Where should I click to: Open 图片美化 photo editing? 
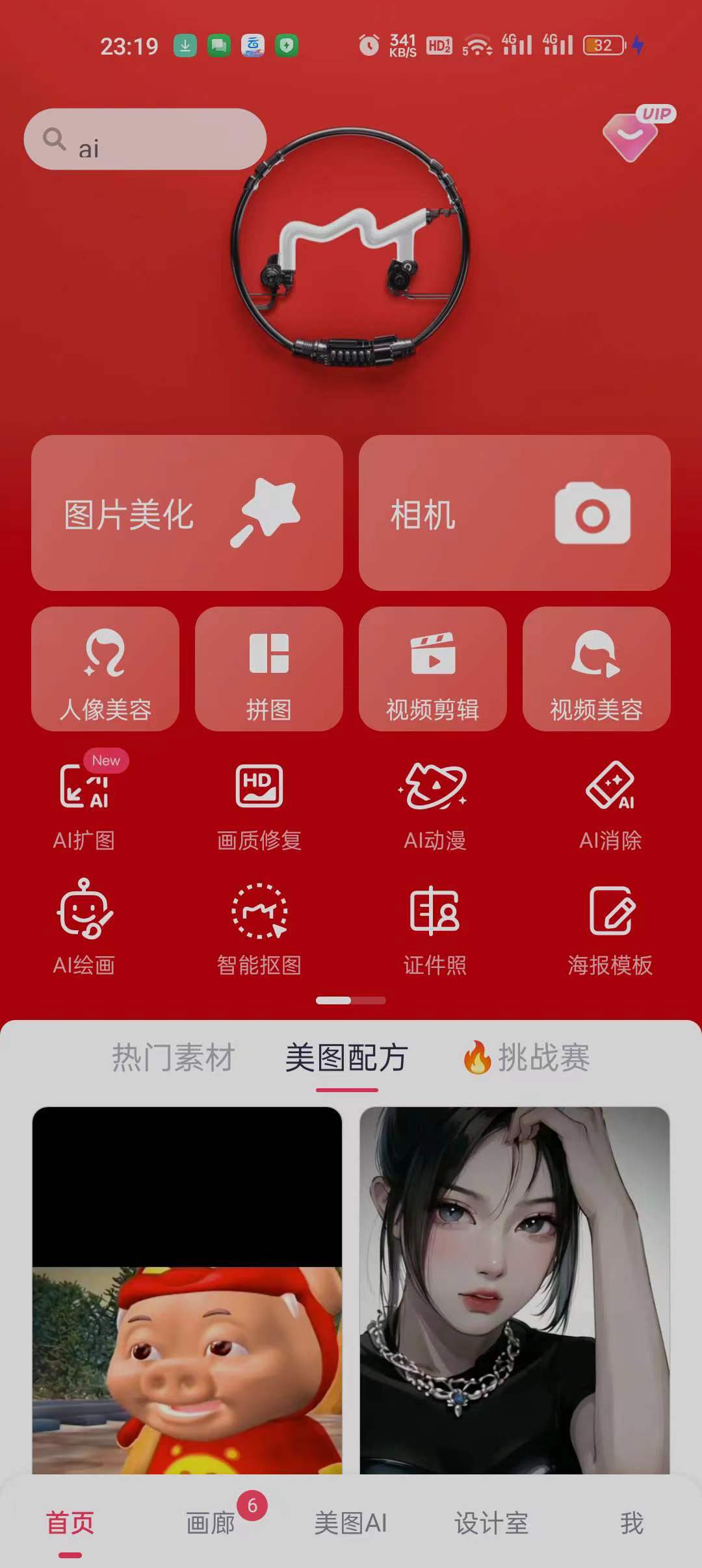point(187,513)
